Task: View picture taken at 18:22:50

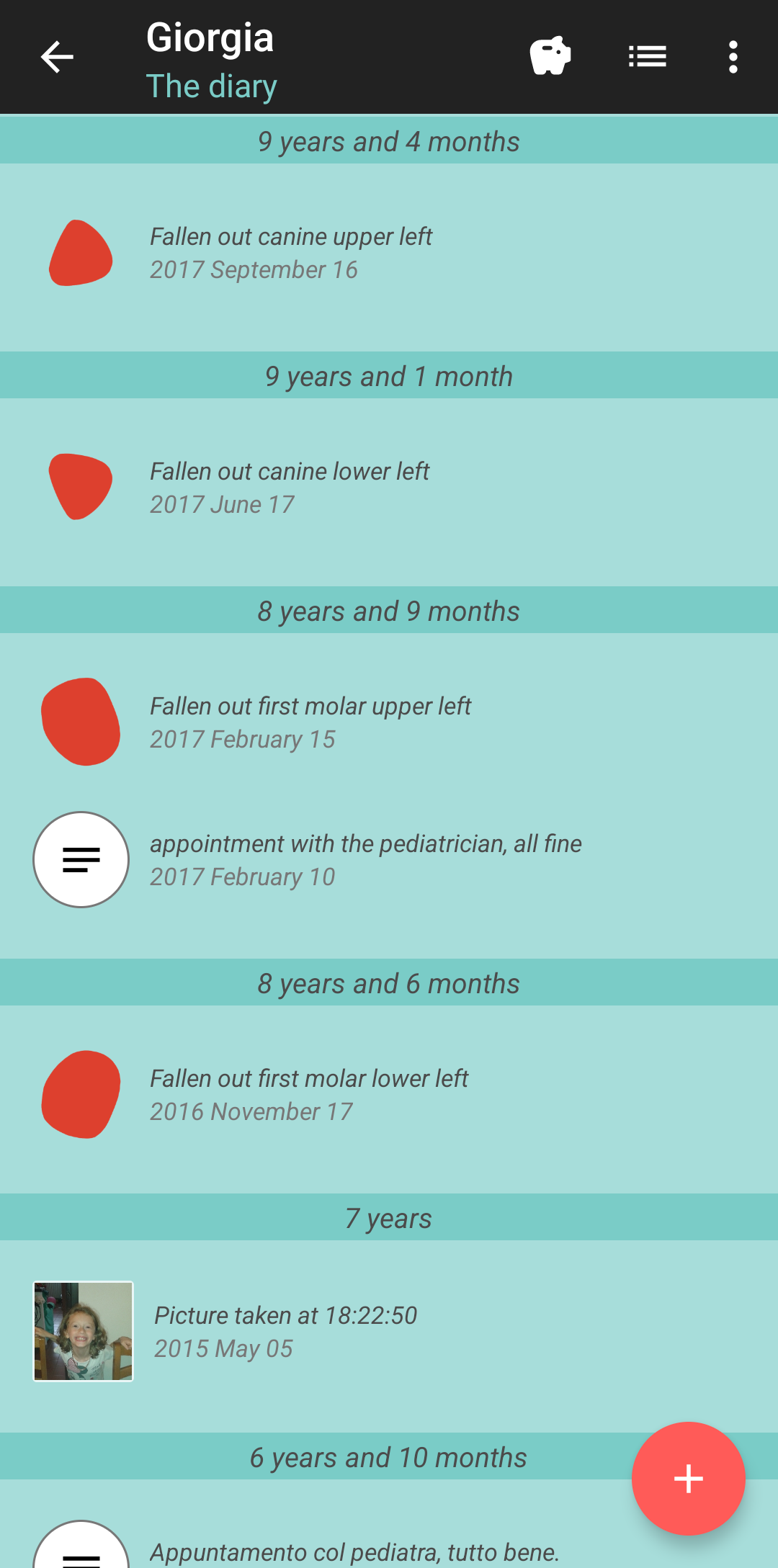Action: 285,1331
